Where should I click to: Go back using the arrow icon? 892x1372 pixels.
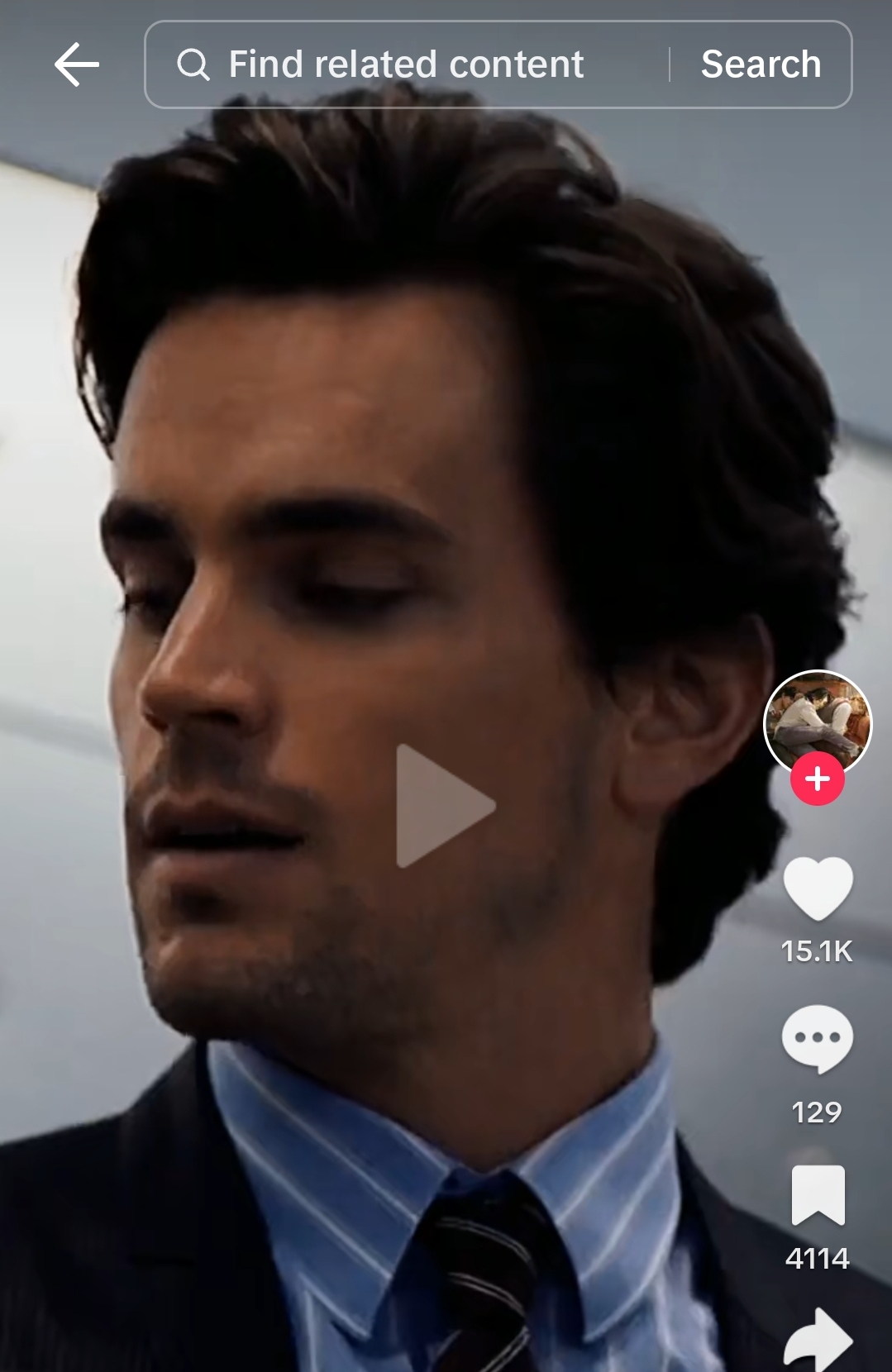pyautogui.click(x=75, y=63)
